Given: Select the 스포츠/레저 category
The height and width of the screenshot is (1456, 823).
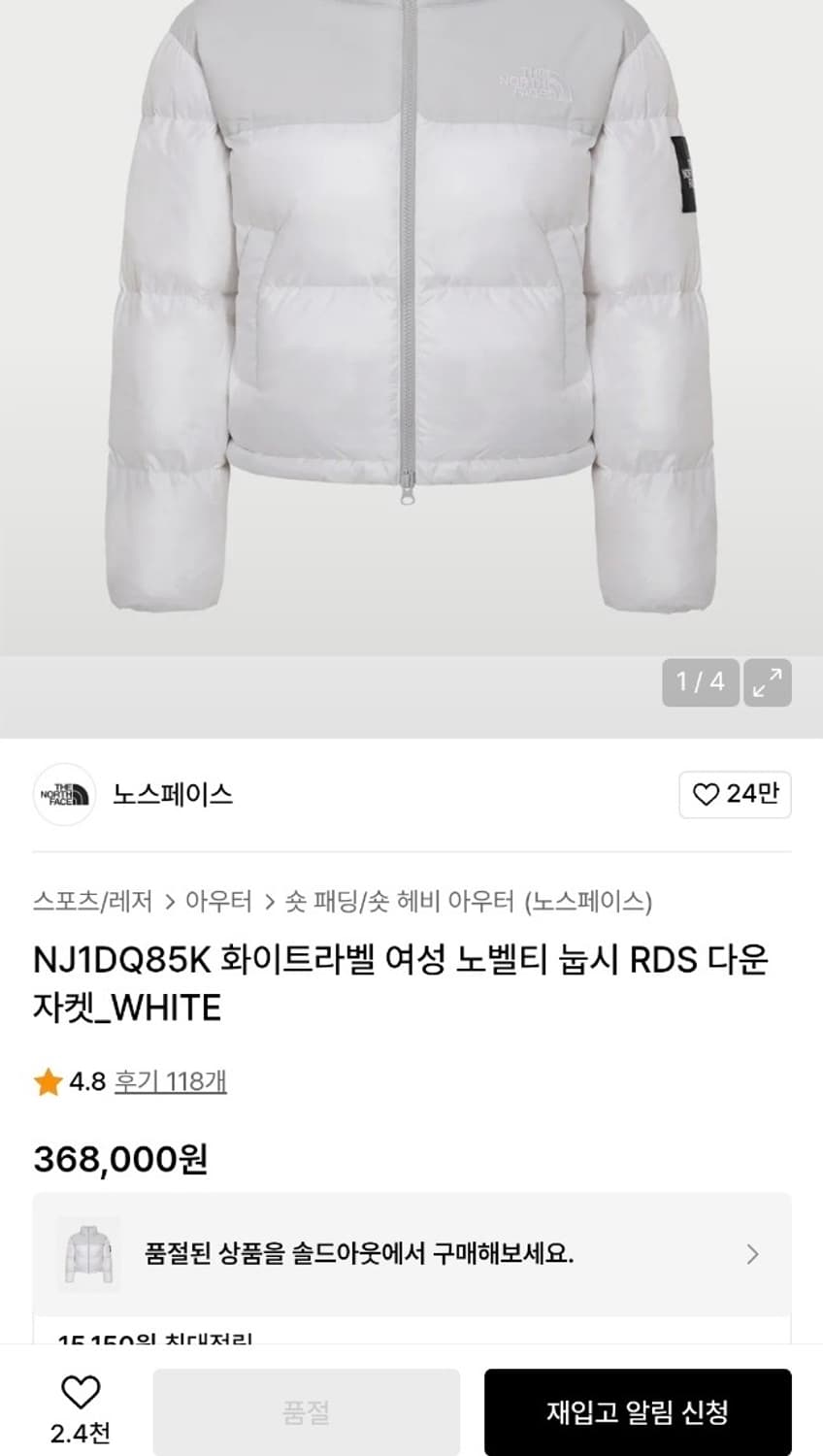Looking at the screenshot, I should coord(90,902).
